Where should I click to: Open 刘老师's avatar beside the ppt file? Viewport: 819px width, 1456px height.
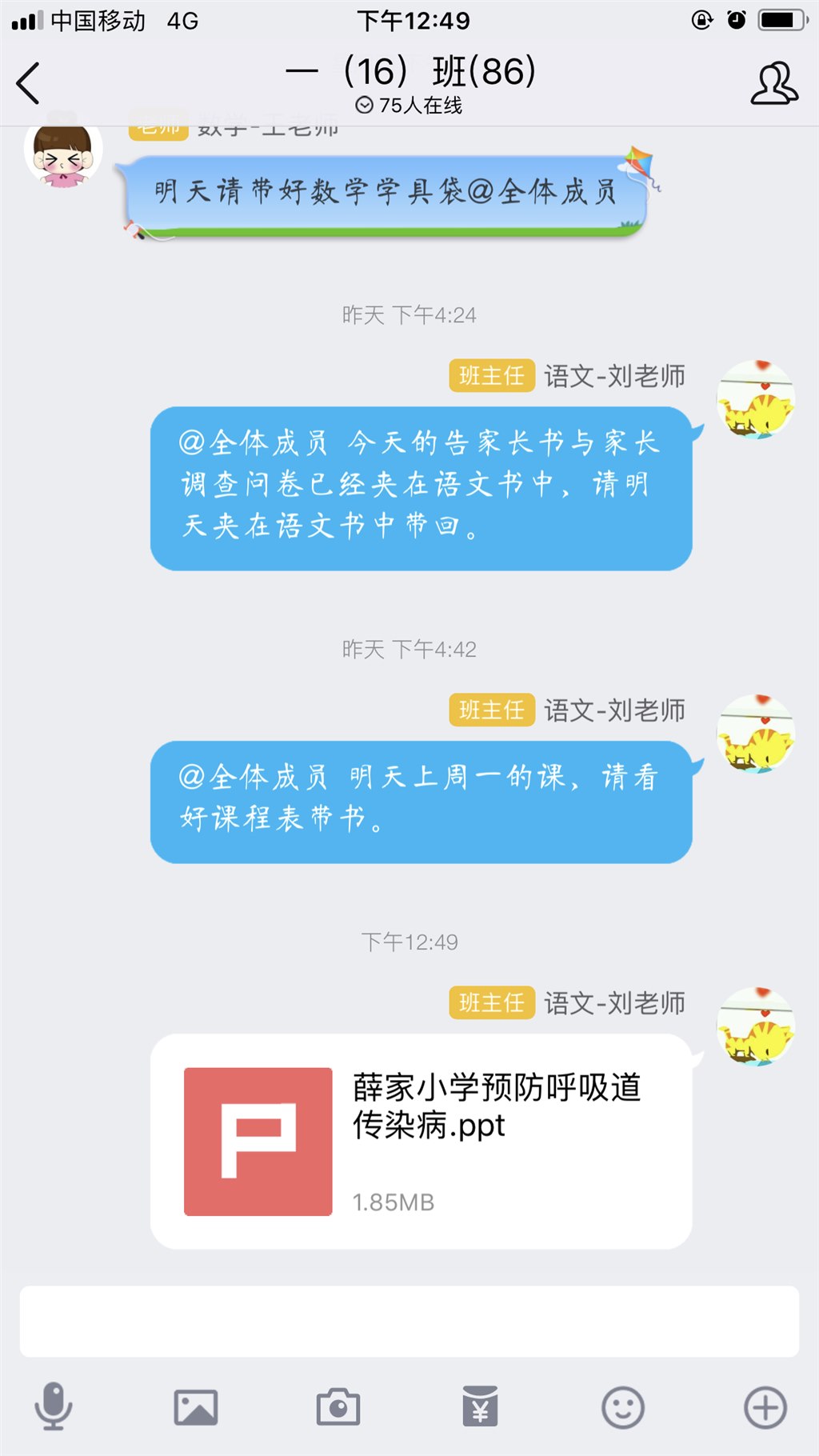(x=755, y=1026)
